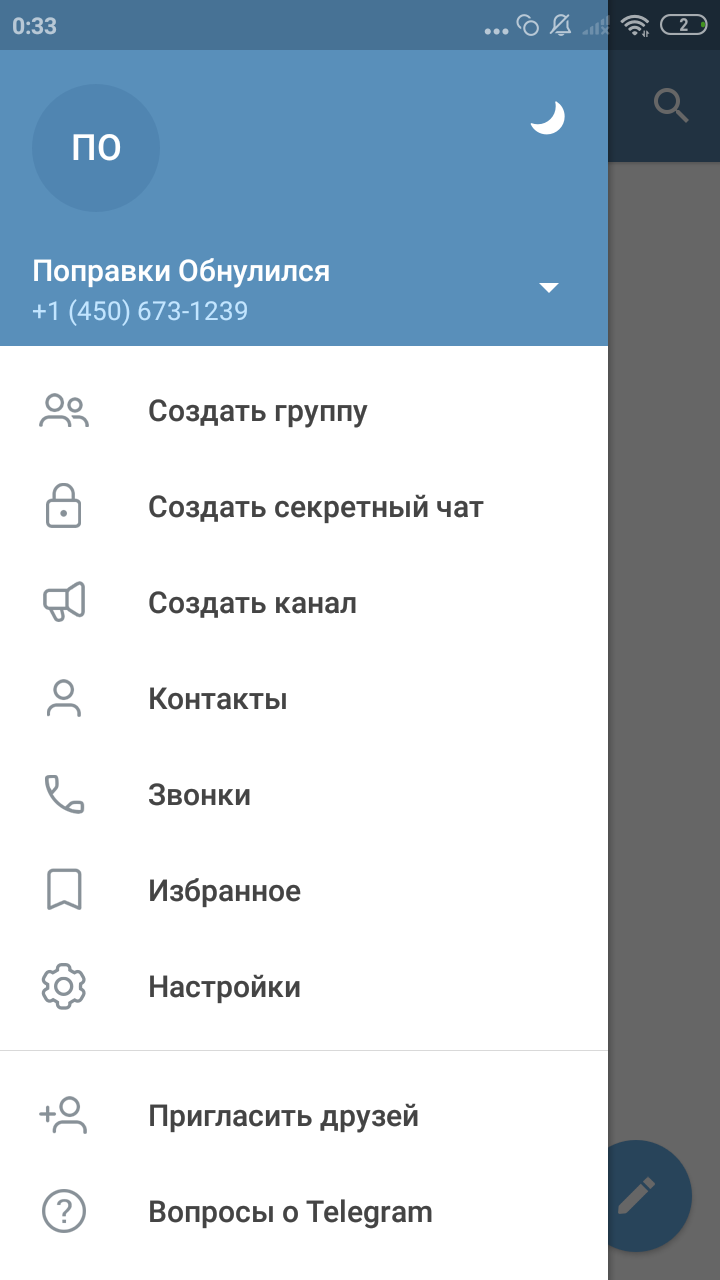The image size is (720, 1280).
Task: Open Вопросы о Telegram
Action: (290, 1212)
